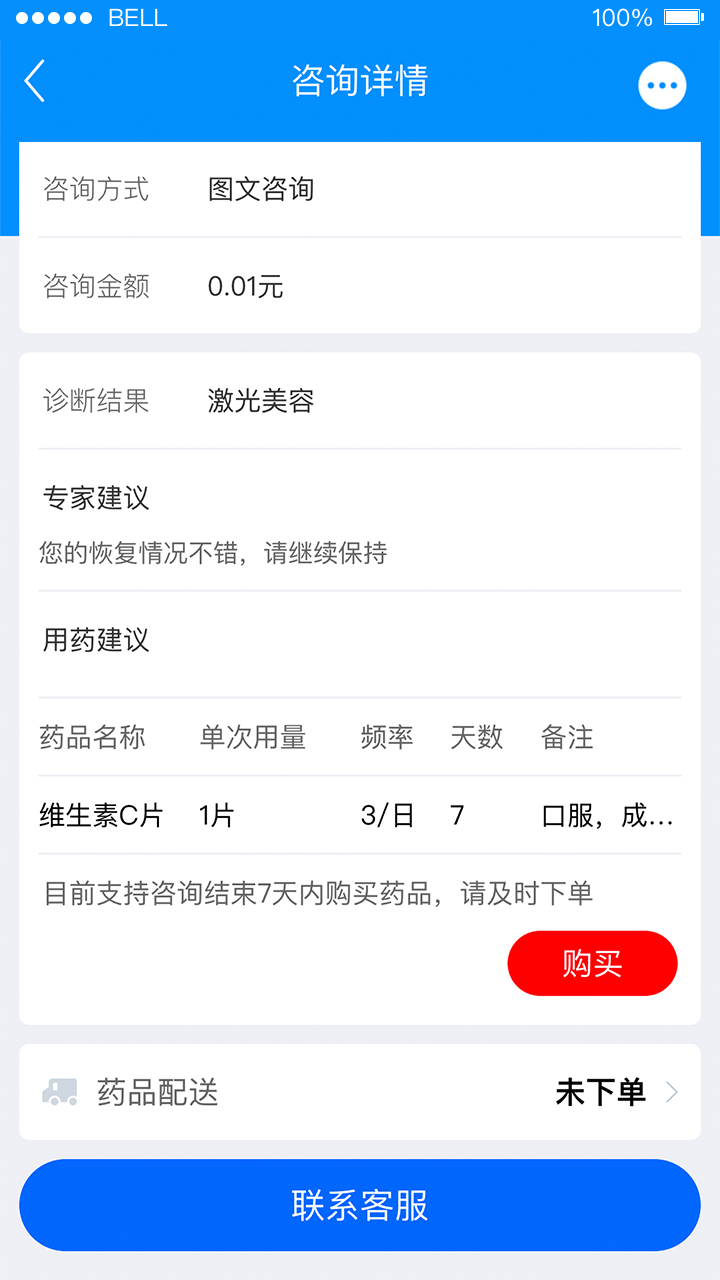Screen dimensions: 720x1280
Task: Tap the 未下单 order status text
Action: 601,1091
